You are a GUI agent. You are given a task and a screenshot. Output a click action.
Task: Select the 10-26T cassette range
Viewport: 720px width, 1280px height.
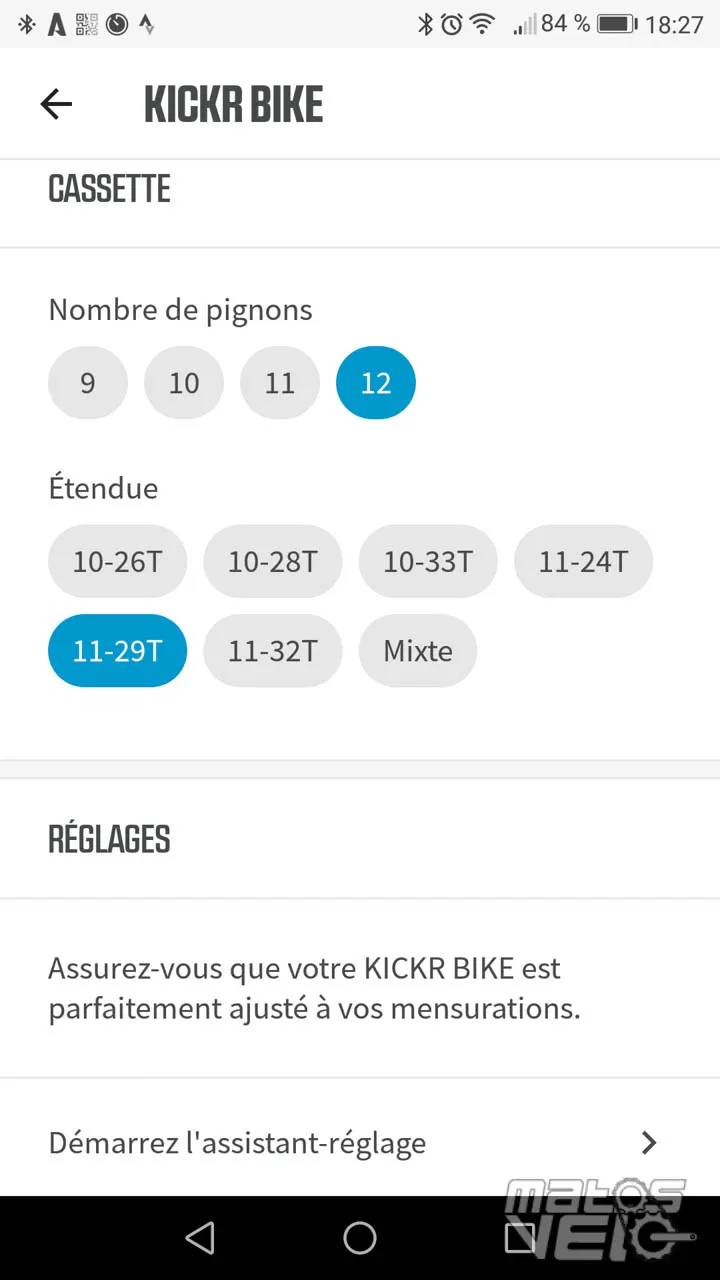pyautogui.click(x=118, y=562)
